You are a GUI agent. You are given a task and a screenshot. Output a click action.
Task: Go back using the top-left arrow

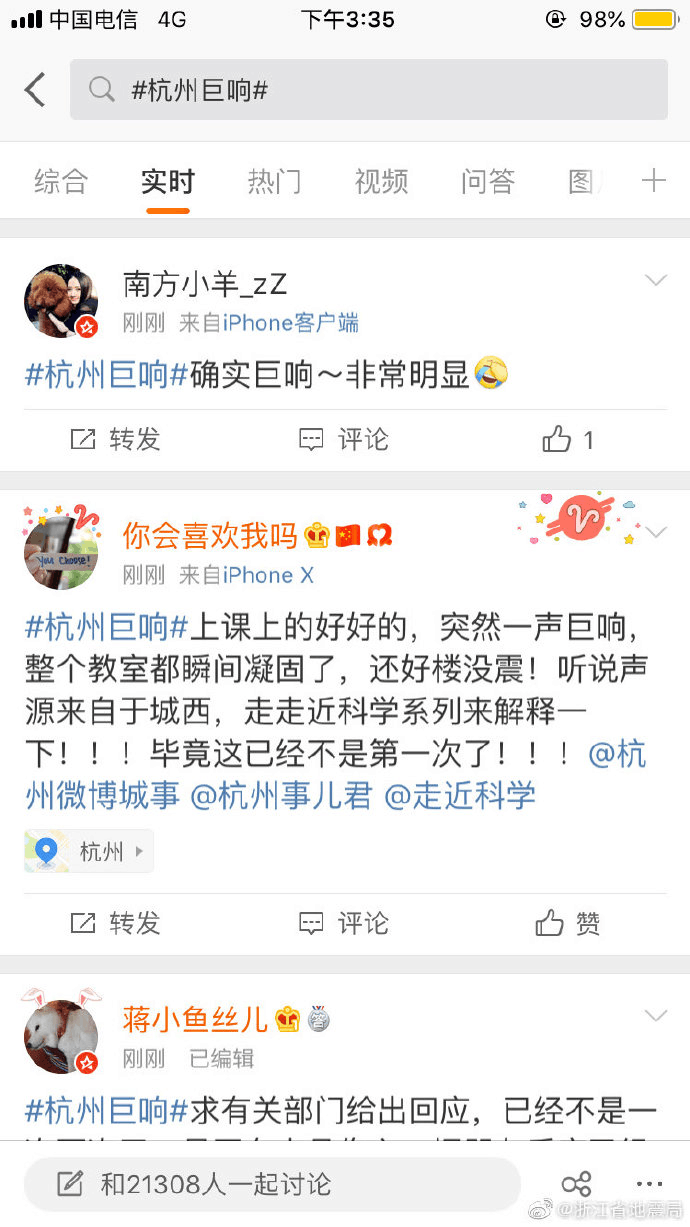[x=35, y=90]
